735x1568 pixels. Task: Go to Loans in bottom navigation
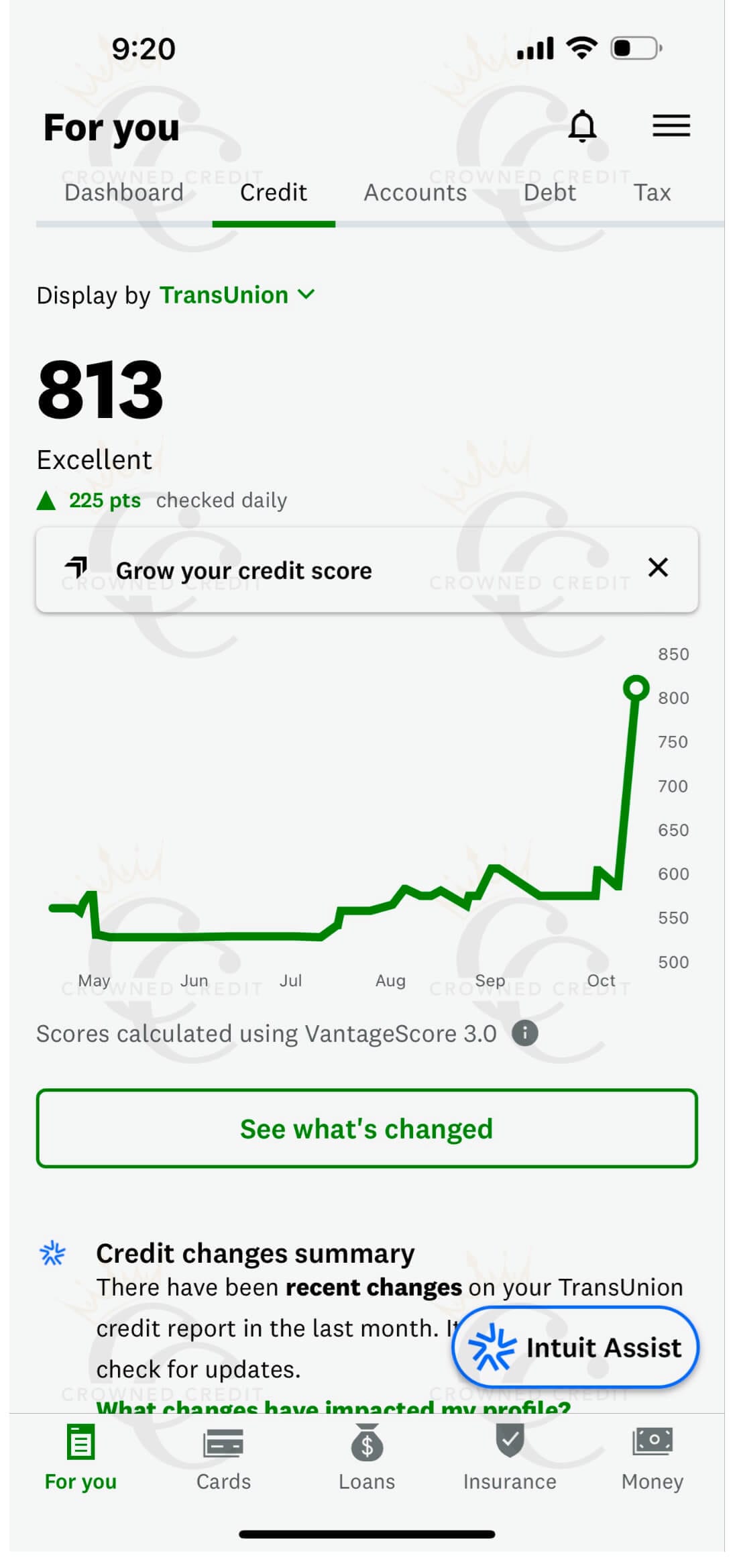[x=367, y=1457]
